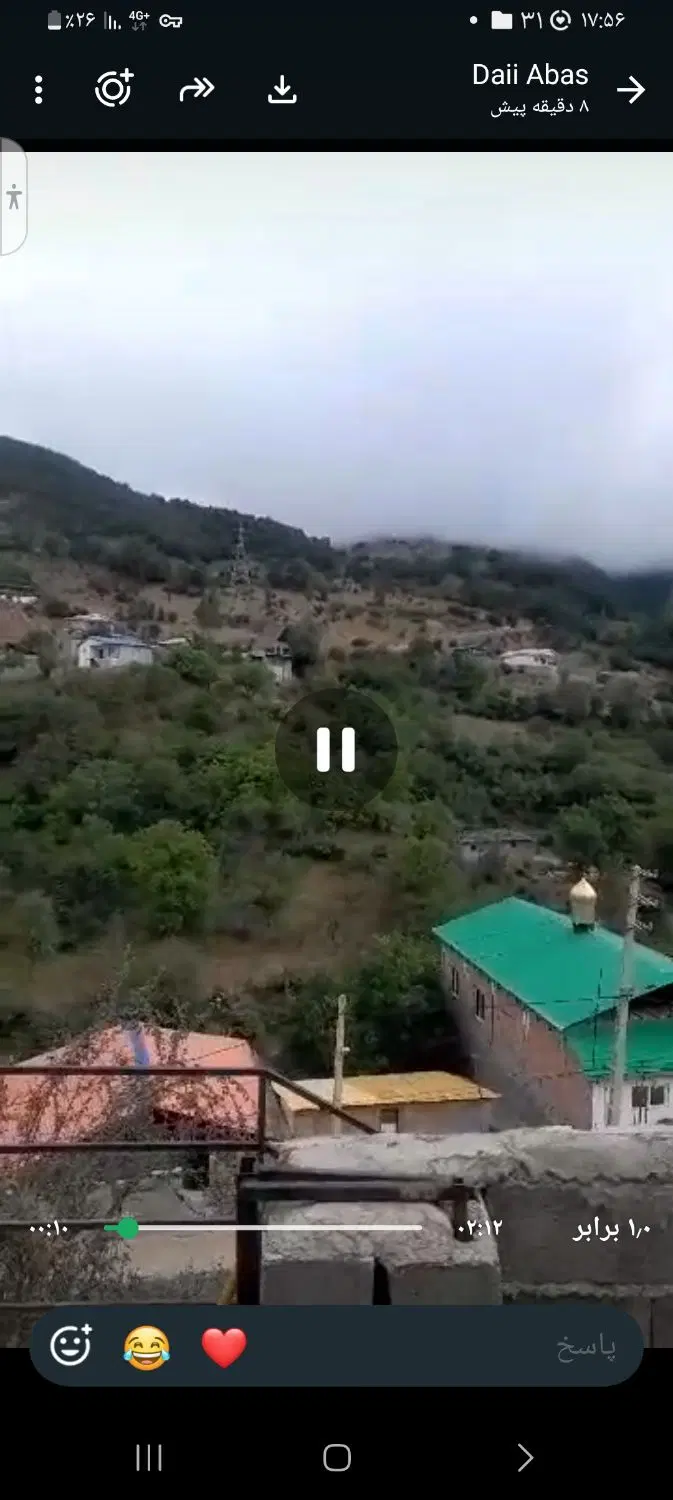React with the laughing emoji
The width and height of the screenshot is (673, 1500).
(x=147, y=1348)
